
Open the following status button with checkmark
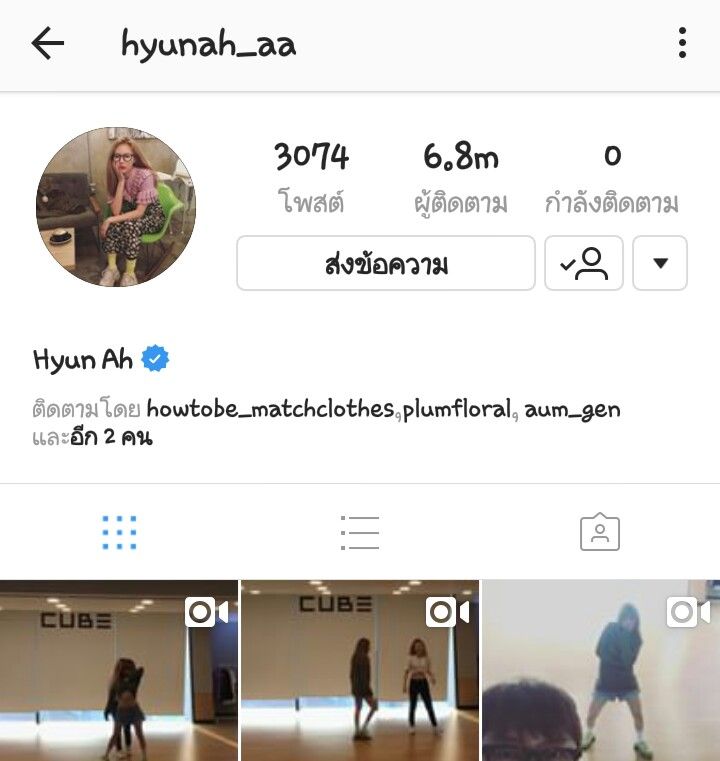pyautogui.click(x=584, y=264)
